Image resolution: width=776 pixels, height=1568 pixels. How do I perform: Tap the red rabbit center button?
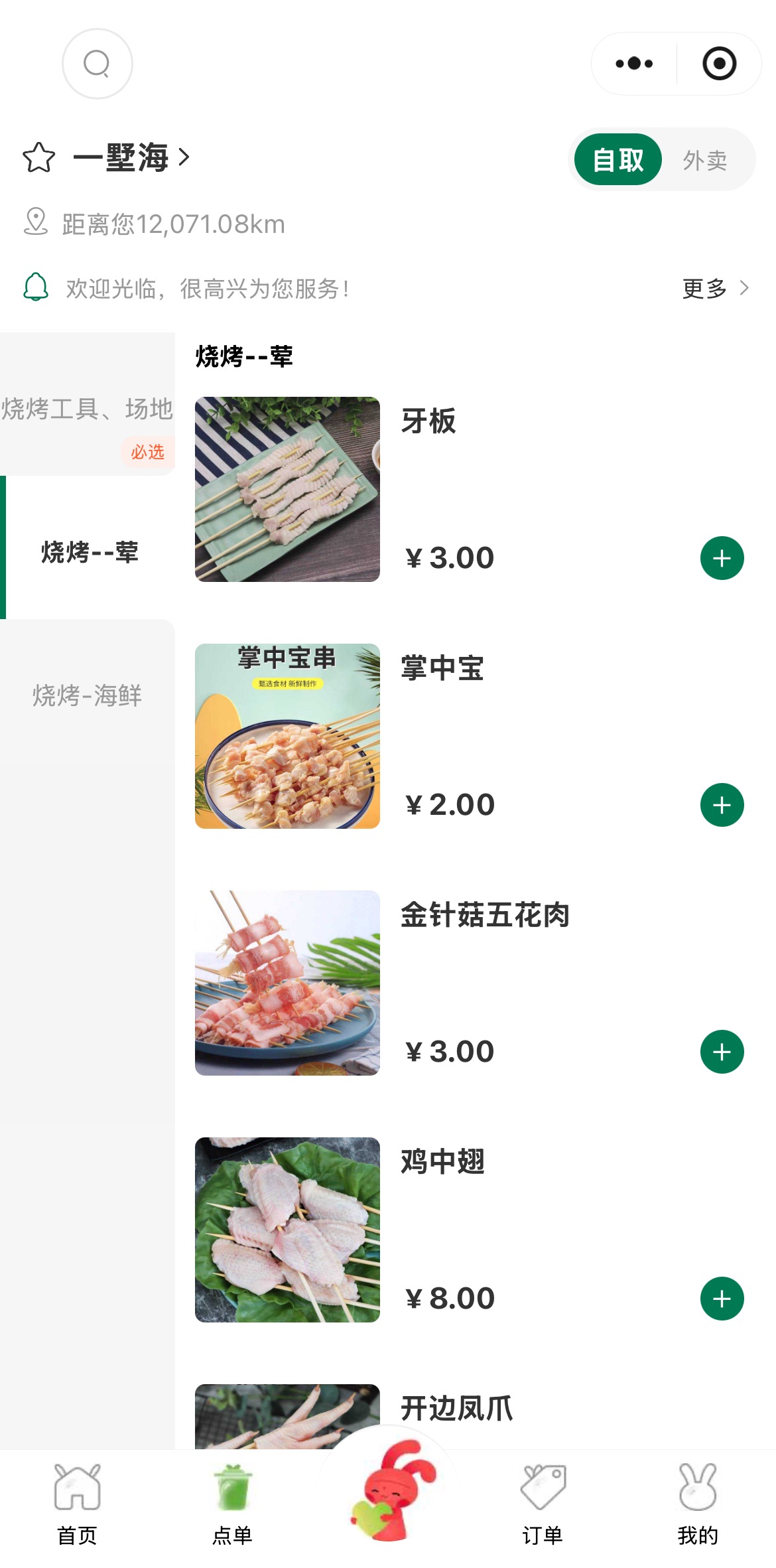(391, 1490)
